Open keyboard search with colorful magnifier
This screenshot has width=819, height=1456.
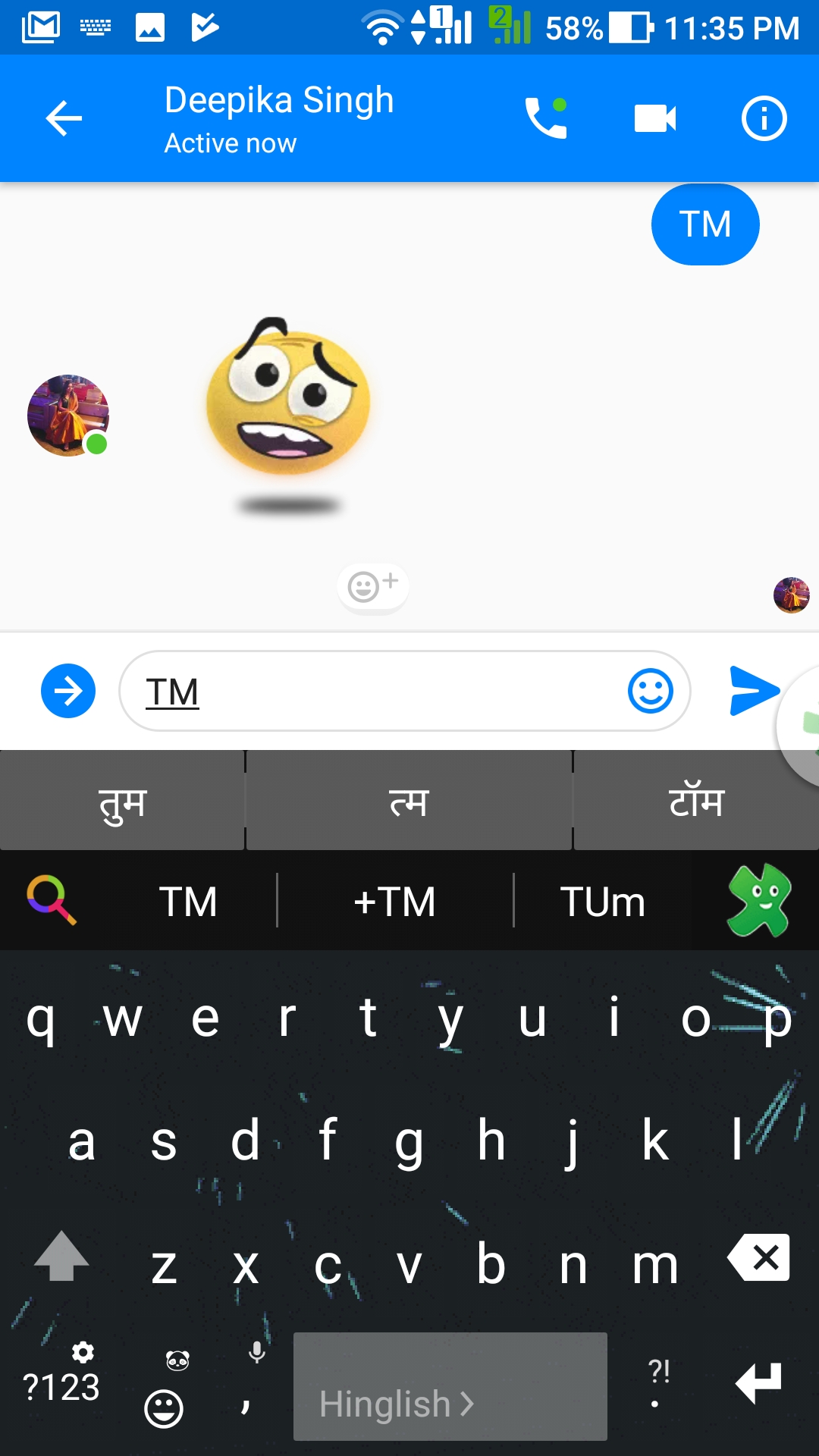click(x=52, y=900)
